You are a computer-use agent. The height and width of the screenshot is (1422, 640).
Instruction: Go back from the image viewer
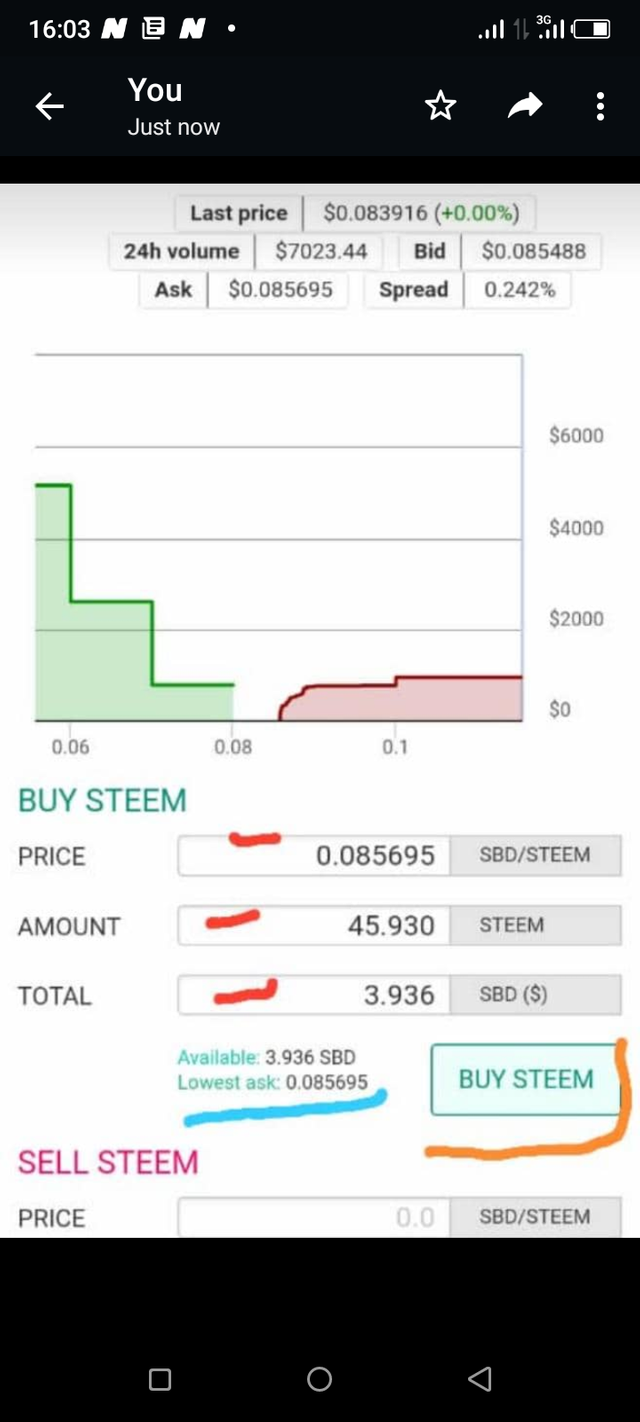pos(49,107)
